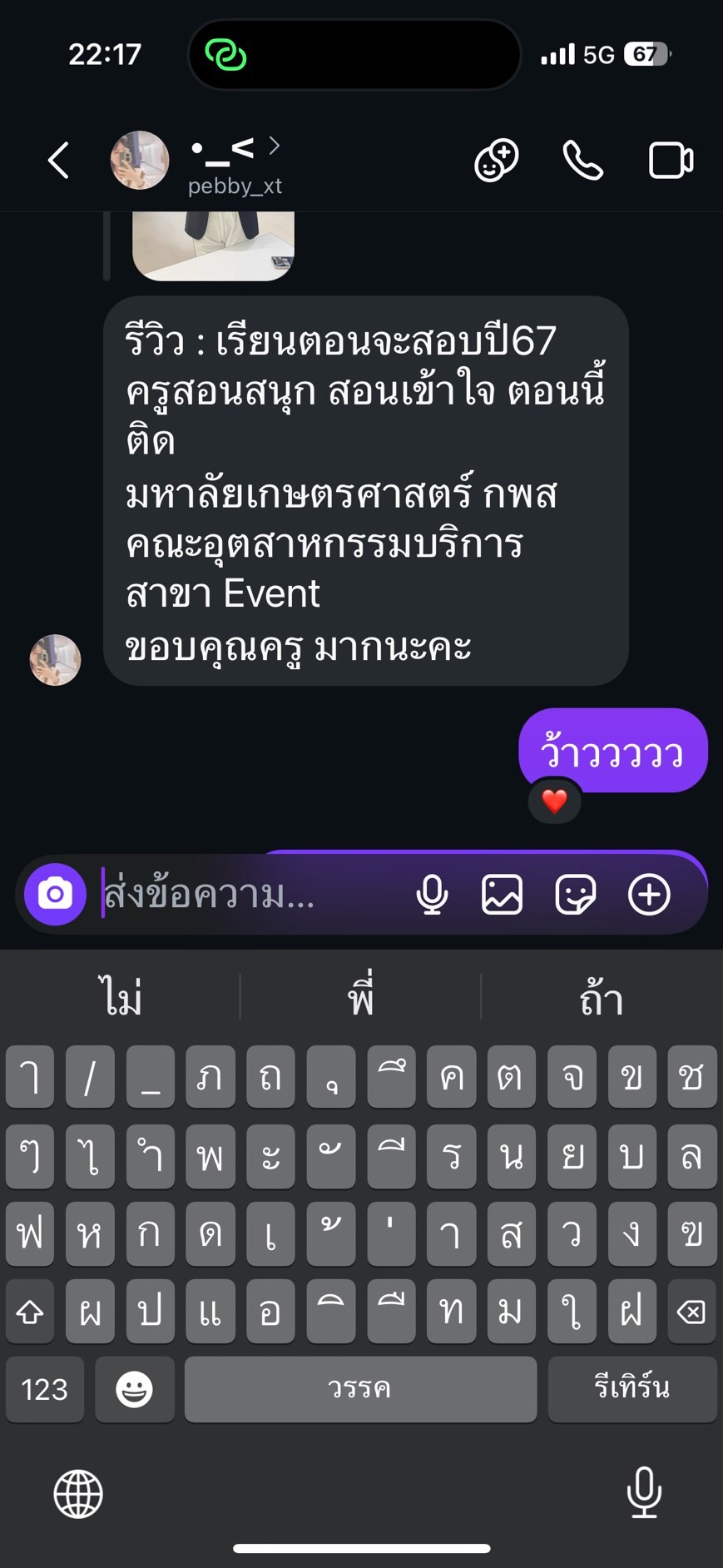
Task: Select the keyboard suggestion "ไม่"
Action: 121,997
